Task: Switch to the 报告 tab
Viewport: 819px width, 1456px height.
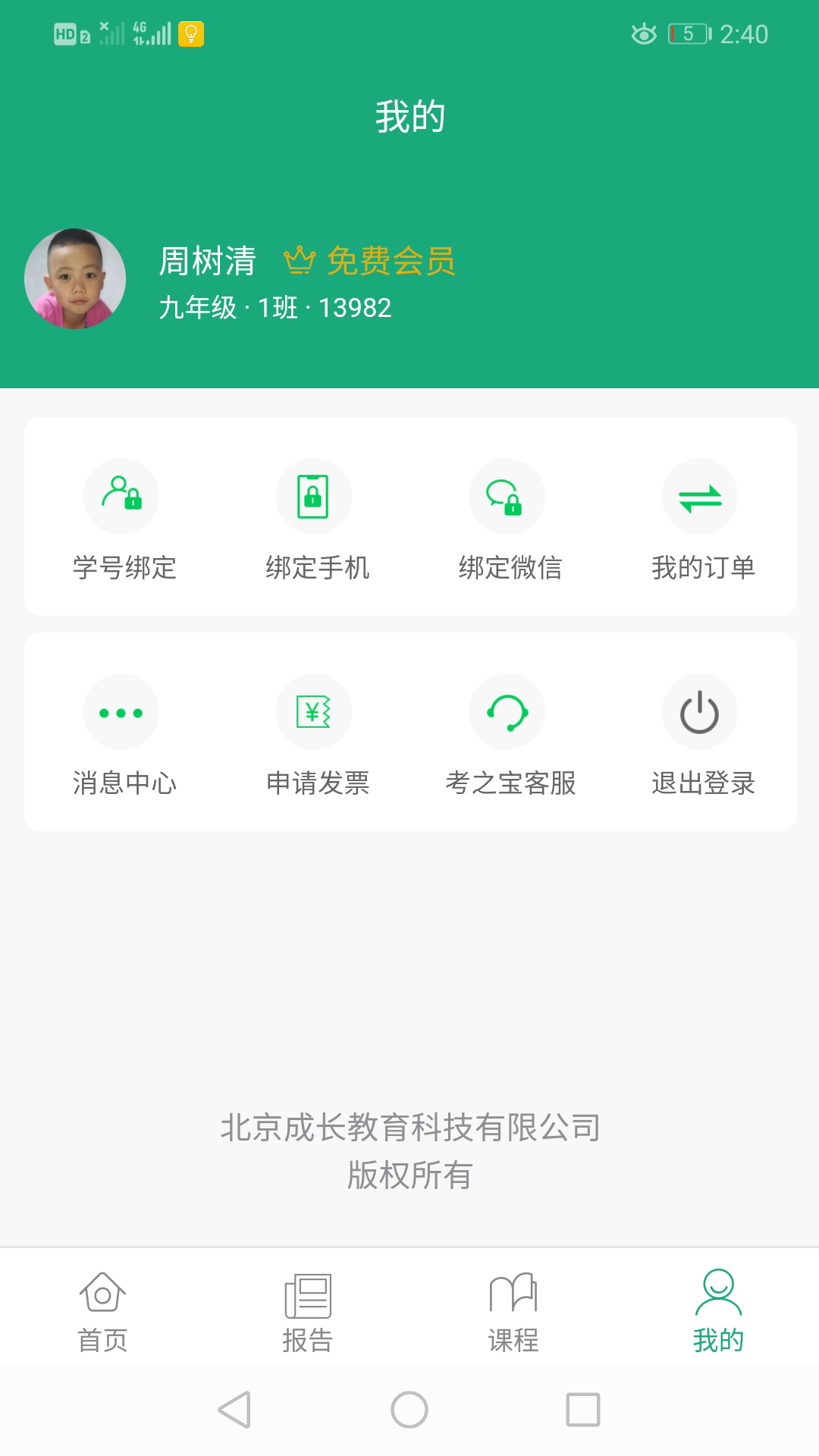Action: pos(307,1313)
